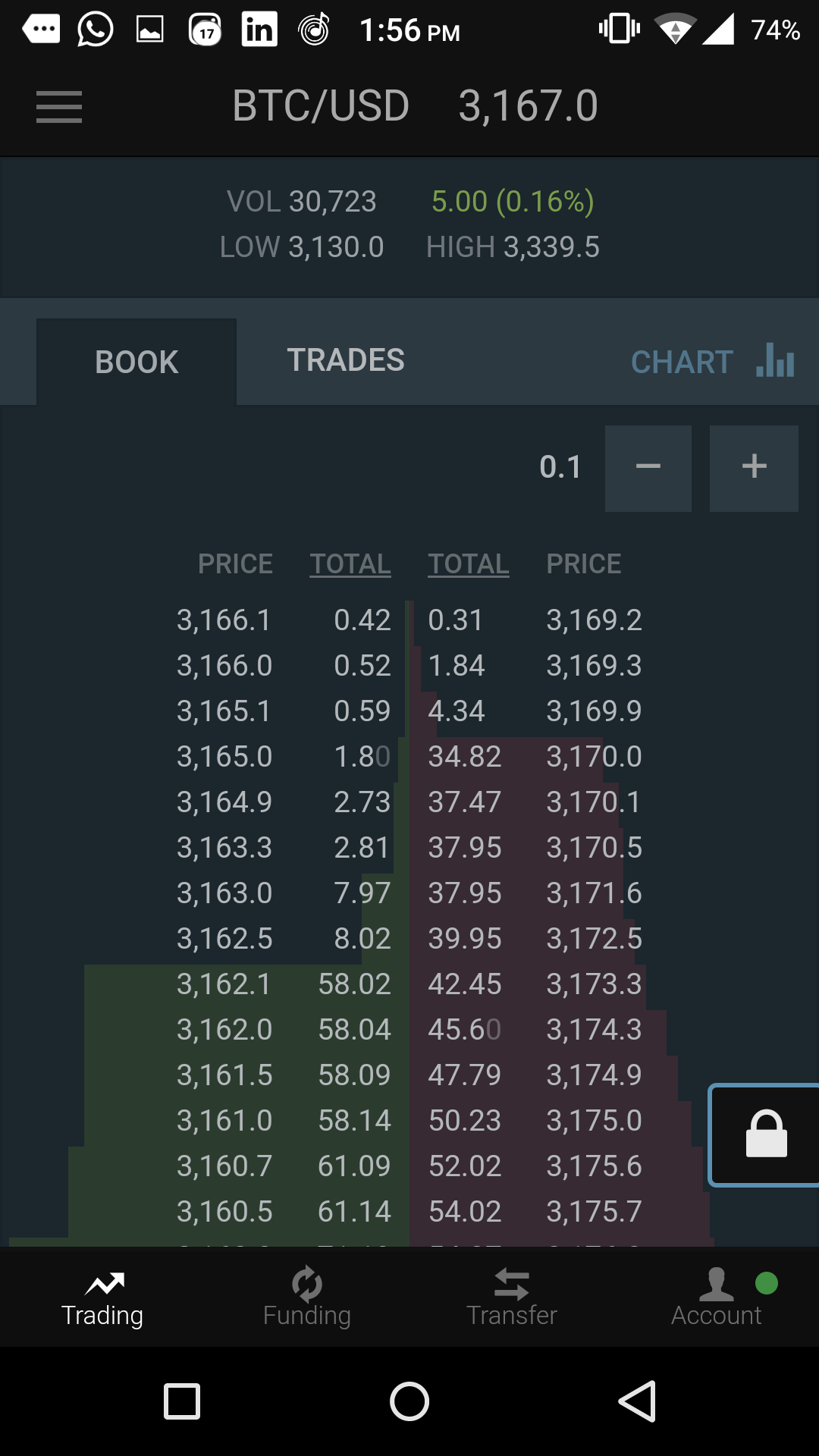Increase the order book precision

(754, 468)
